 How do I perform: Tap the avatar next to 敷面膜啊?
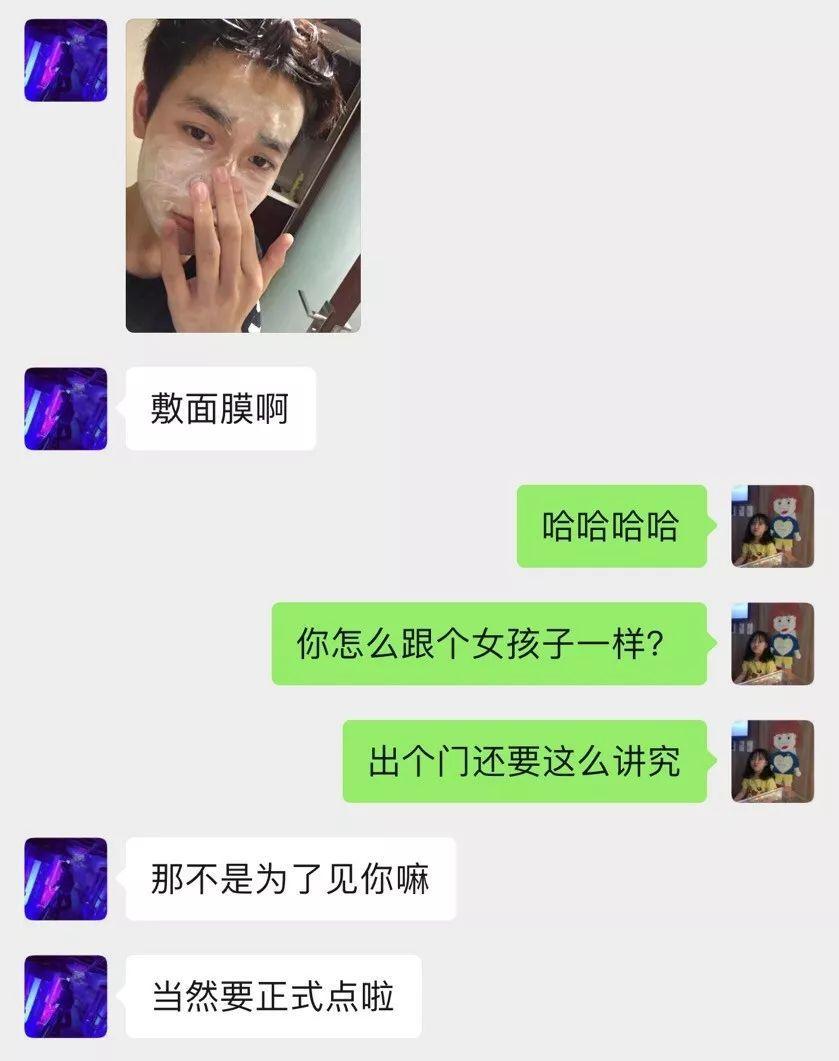point(65,409)
